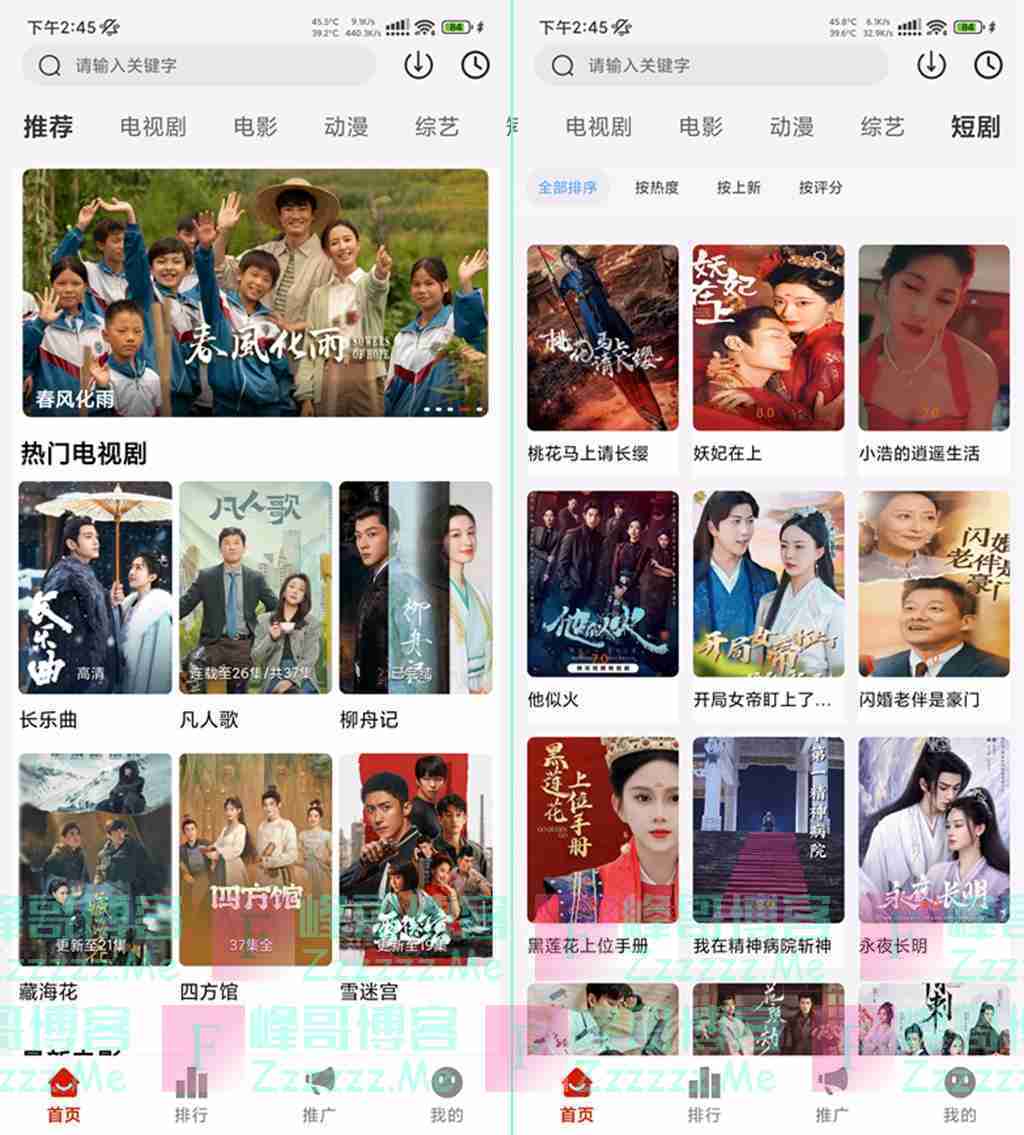Open the 黑莲花上位手册 short drama
Screen dimensions: 1024x1135
tap(603, 830)
